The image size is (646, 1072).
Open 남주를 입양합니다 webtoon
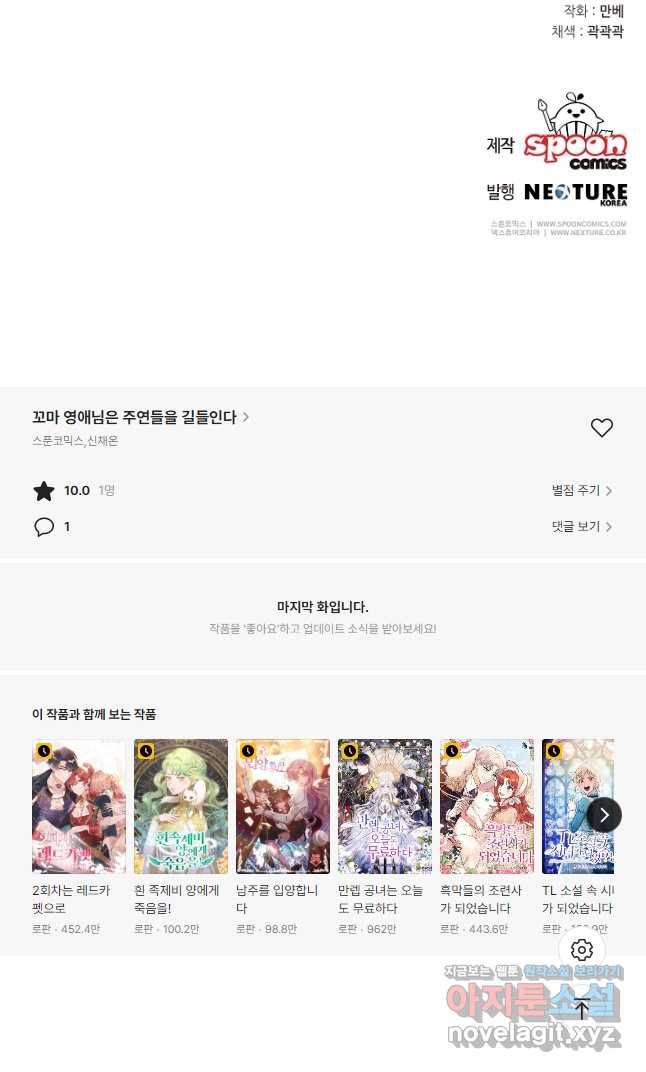283,807
